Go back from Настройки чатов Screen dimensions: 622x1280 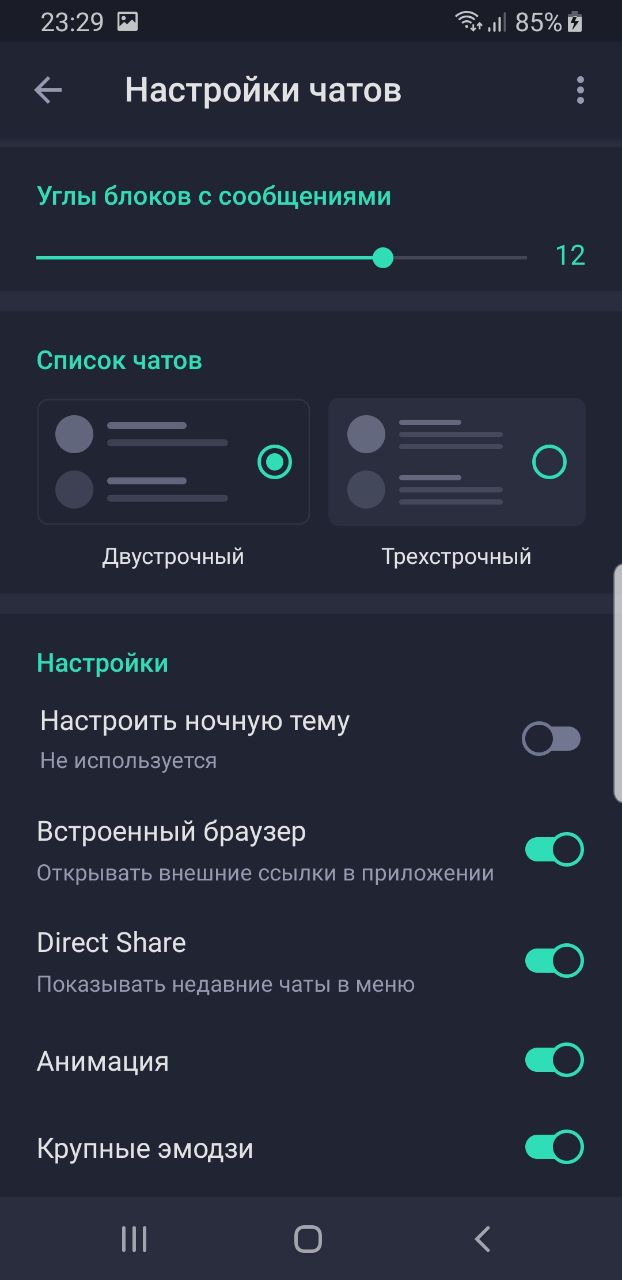pyautogui.click(x=48, y=90)
